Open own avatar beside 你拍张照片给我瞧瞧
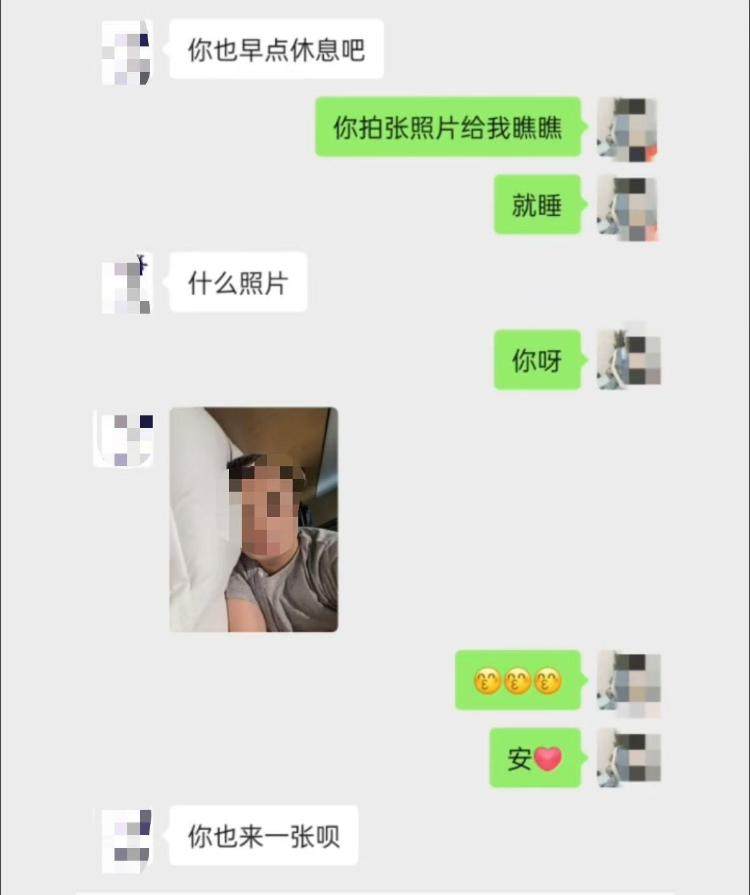Viewport: 750px width, 895px height. [627, 128]
